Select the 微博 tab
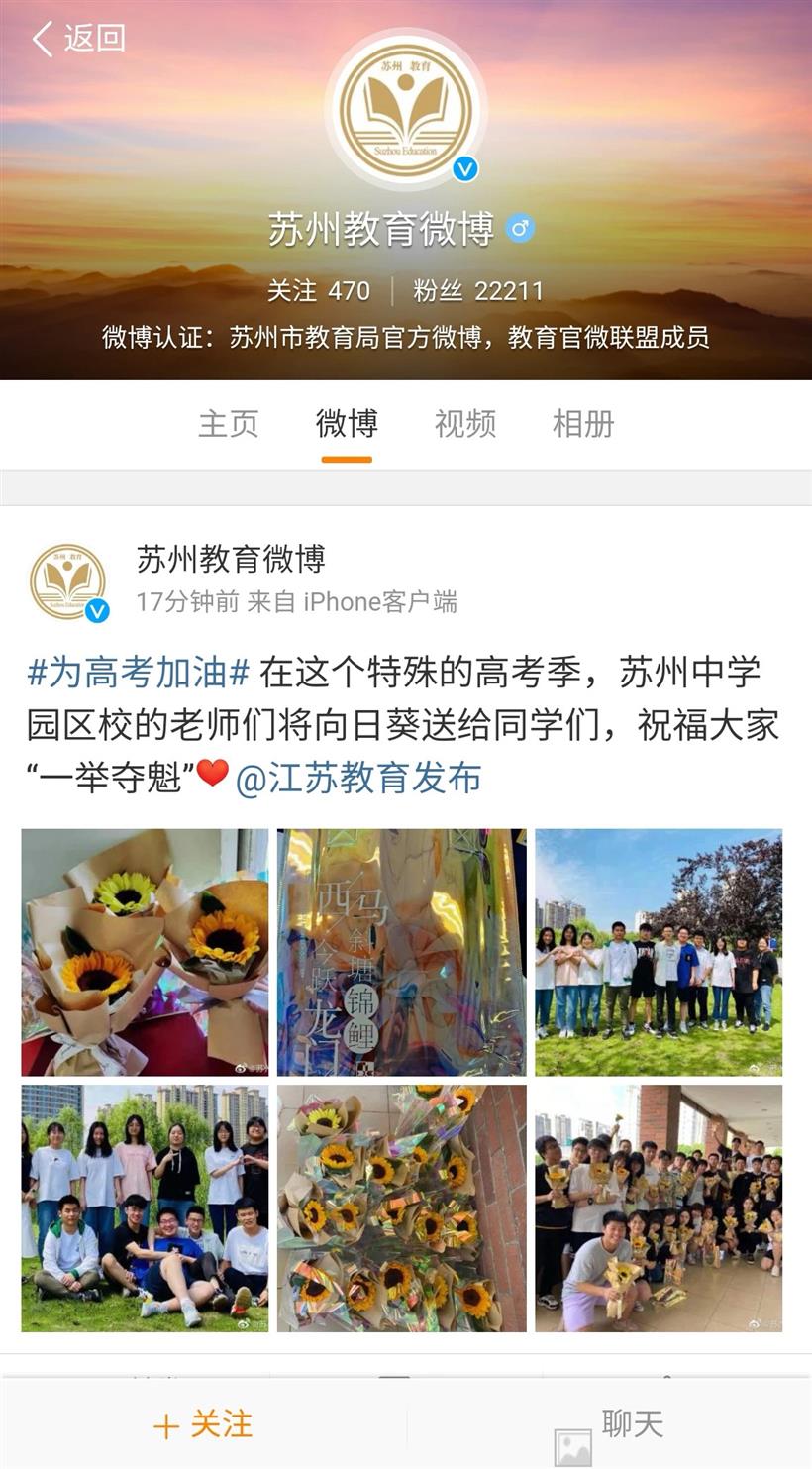Image resolution: width=812 pixels, height=1469 pixels. point(347,424)
